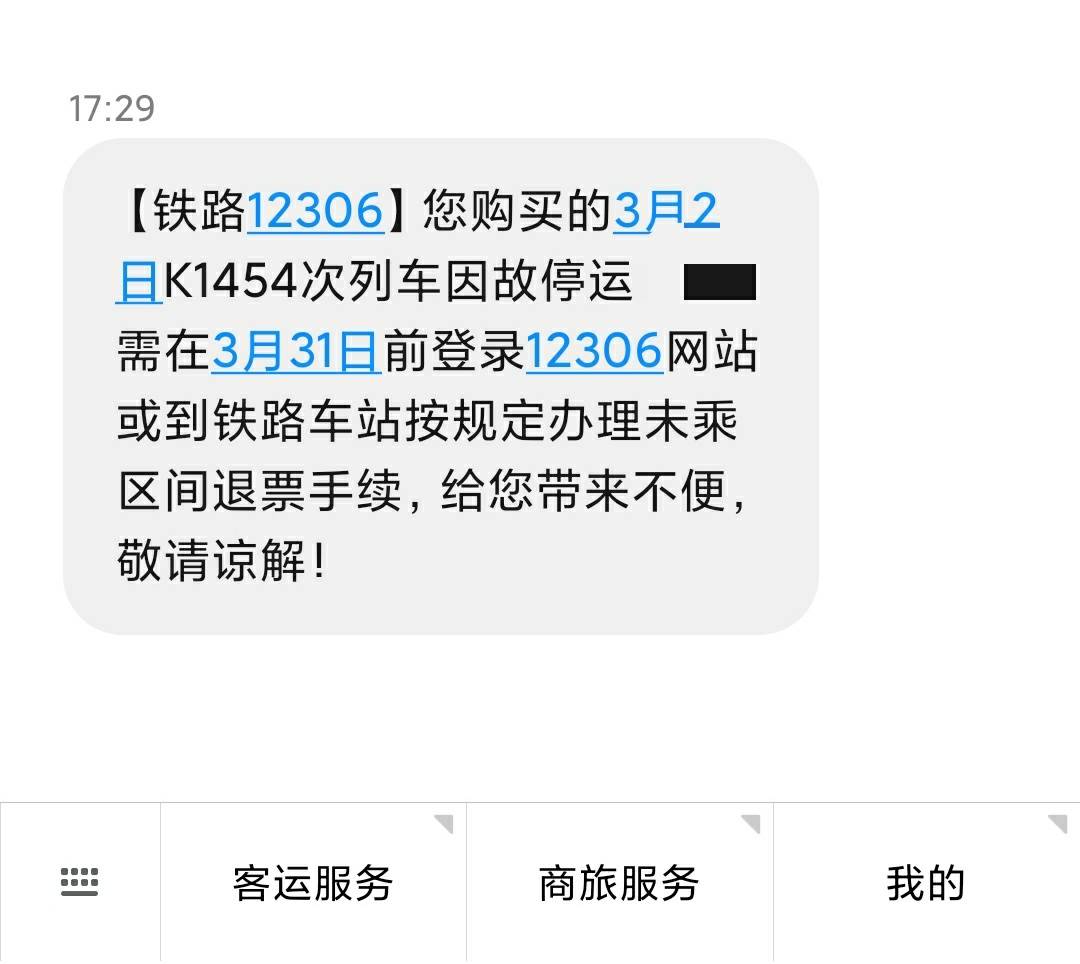Switch to keyboard input mode
Screen dimensions: 1080x964
(79, 882)
